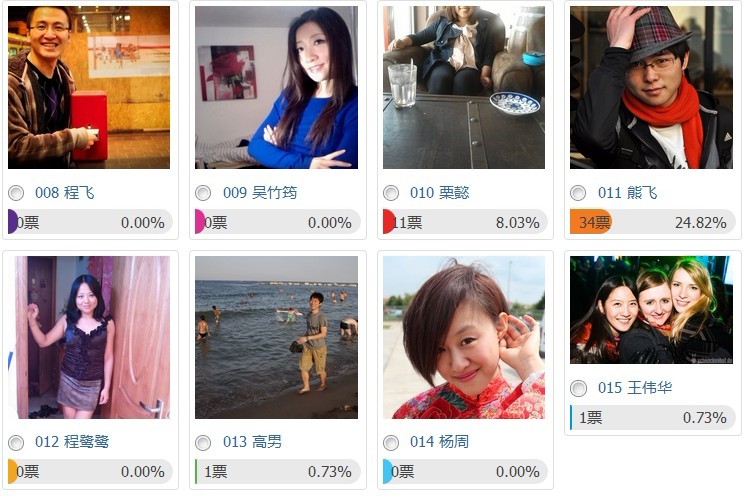
Task: Select radio button for 008 程飞
Action: click(x=16, y=193)
